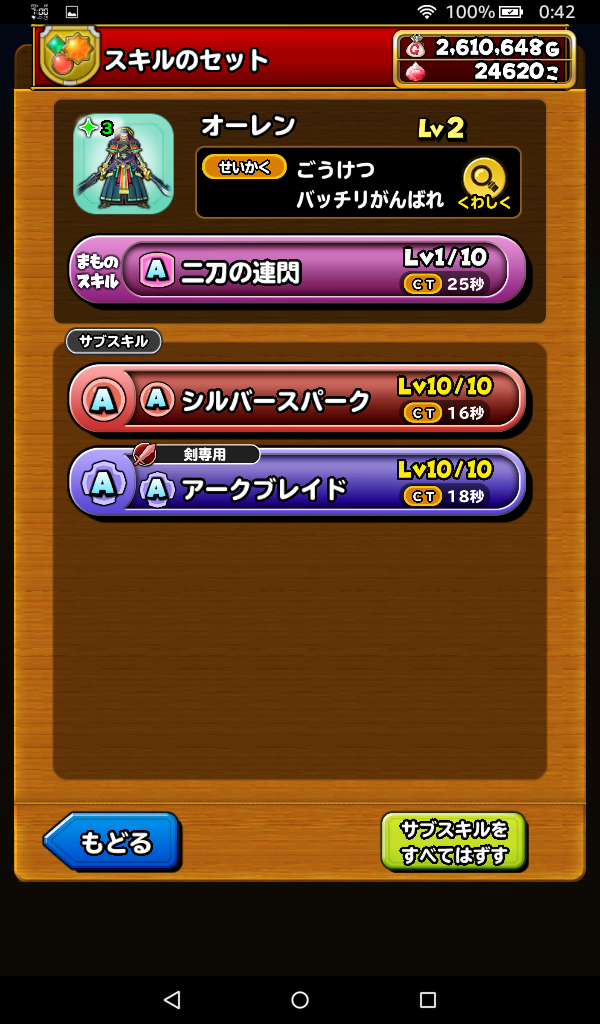
Task: Remove all sub skills with サブスキルをすべてはずす
Action: (454, 842)
